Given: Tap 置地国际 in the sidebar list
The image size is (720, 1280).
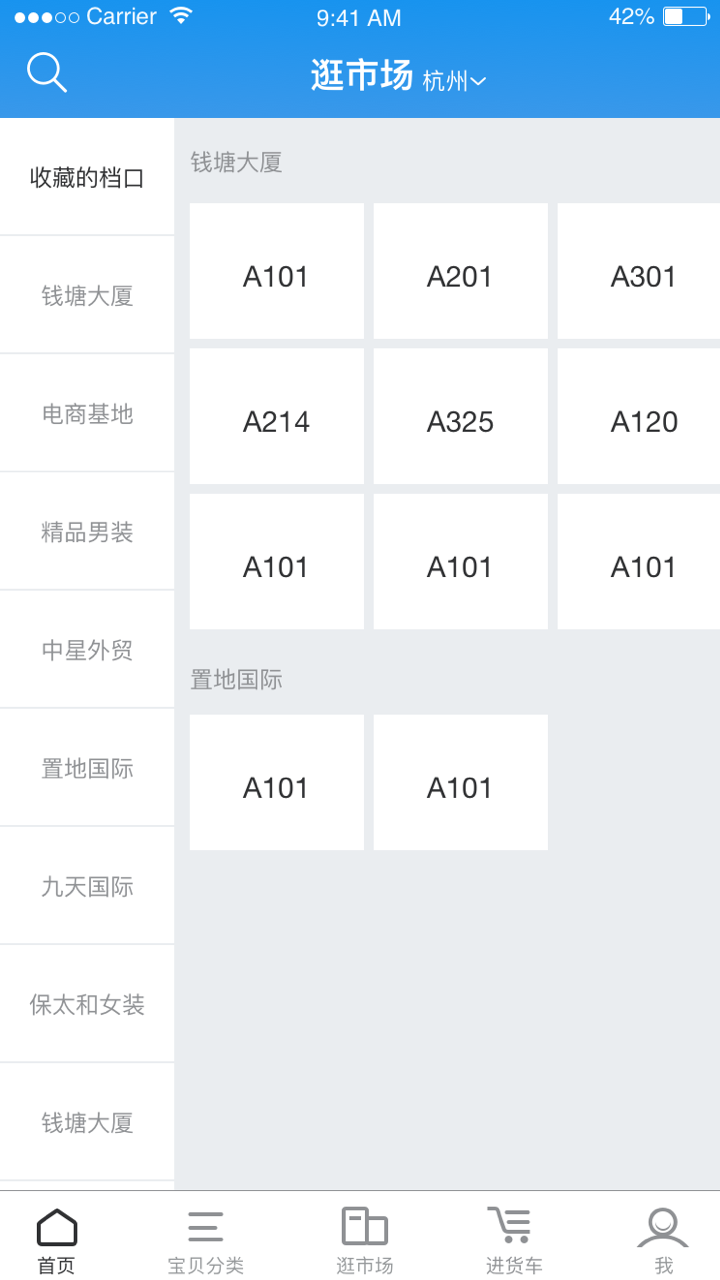Looking at the screenshot, I should pyautogui.click(x=87, y=768).
